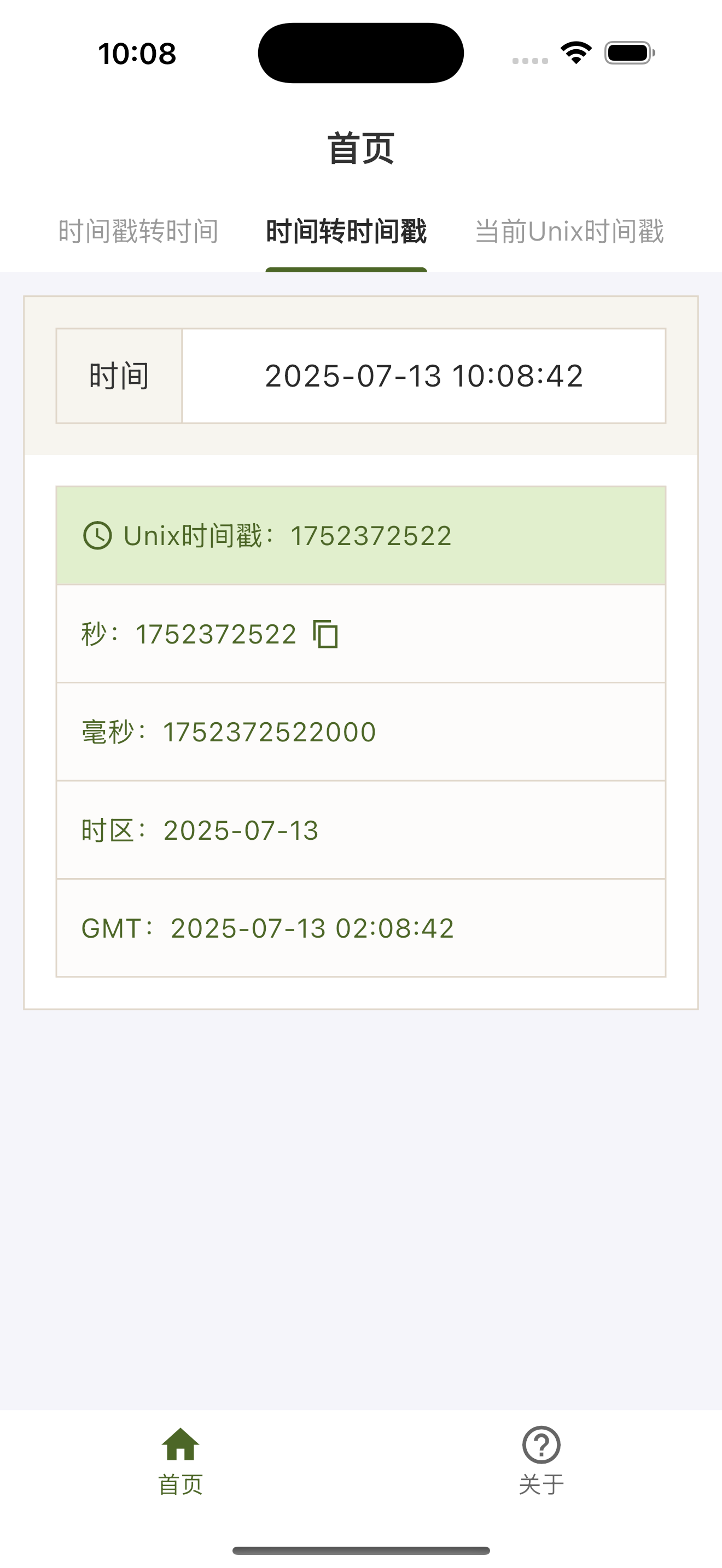Open the 当前Unix时间戳 tab
722x1568 pixels.
click(569, 232)
